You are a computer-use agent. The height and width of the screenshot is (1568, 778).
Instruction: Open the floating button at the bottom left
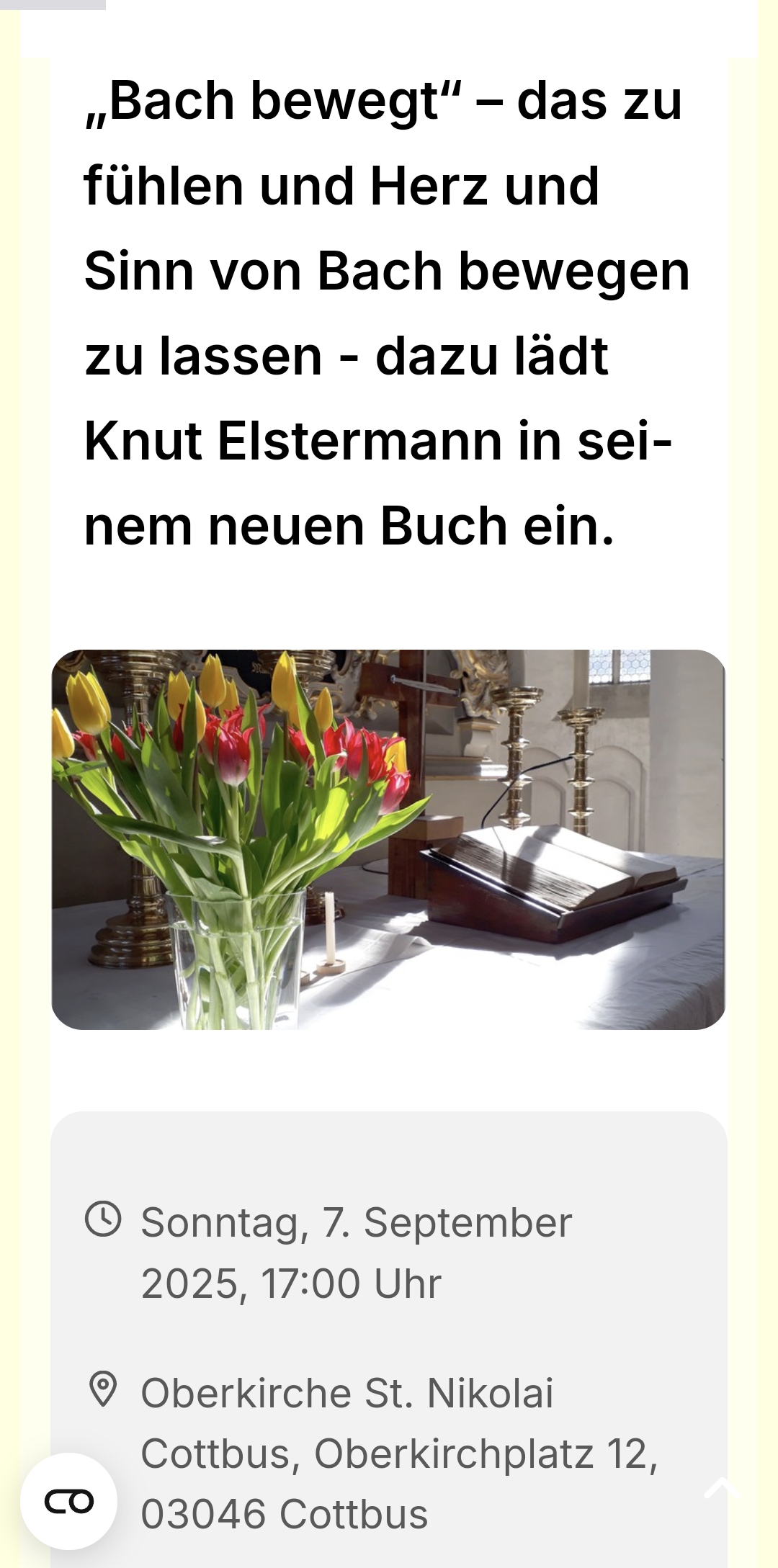point(69,1501)
